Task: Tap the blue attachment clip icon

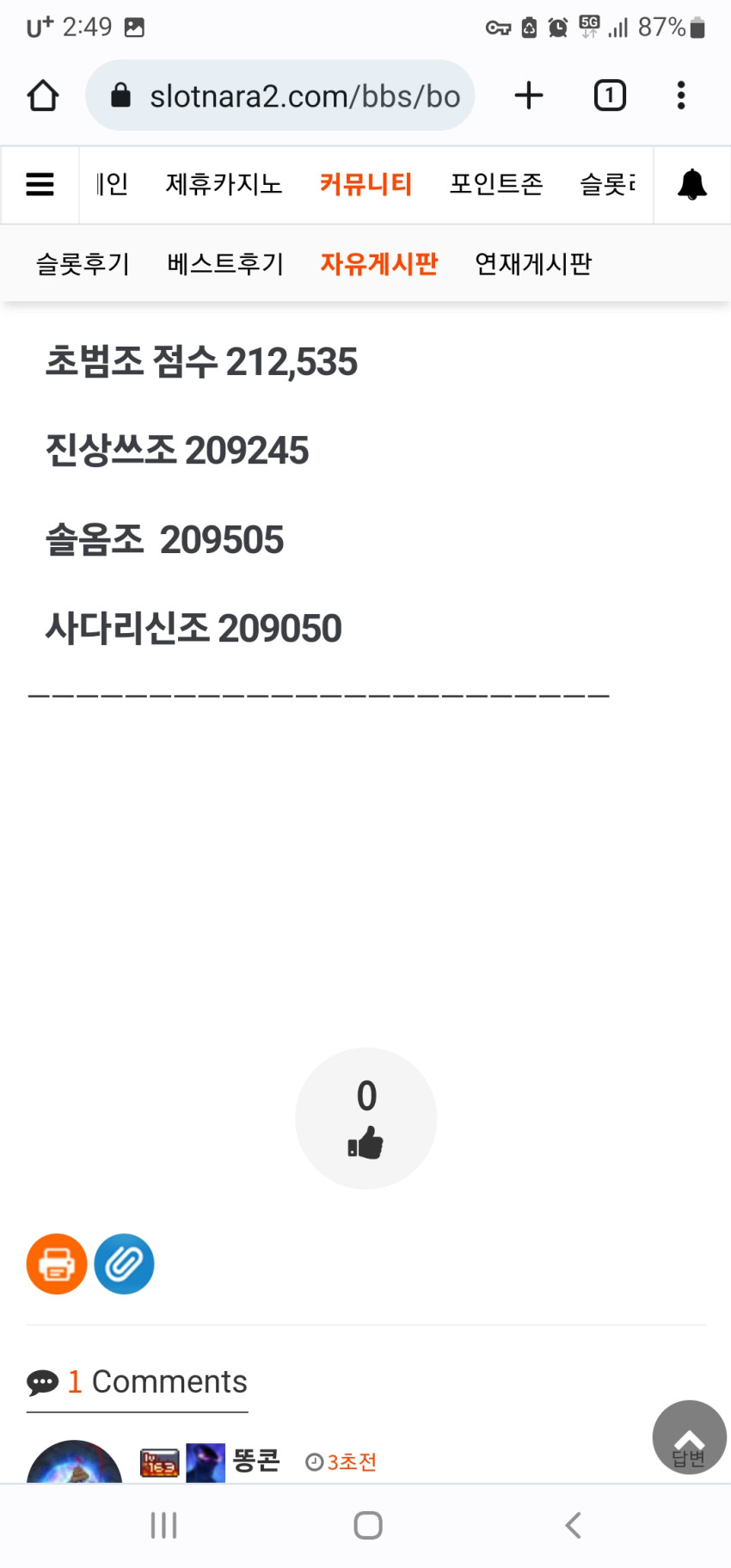Action: pos(124,1264)
